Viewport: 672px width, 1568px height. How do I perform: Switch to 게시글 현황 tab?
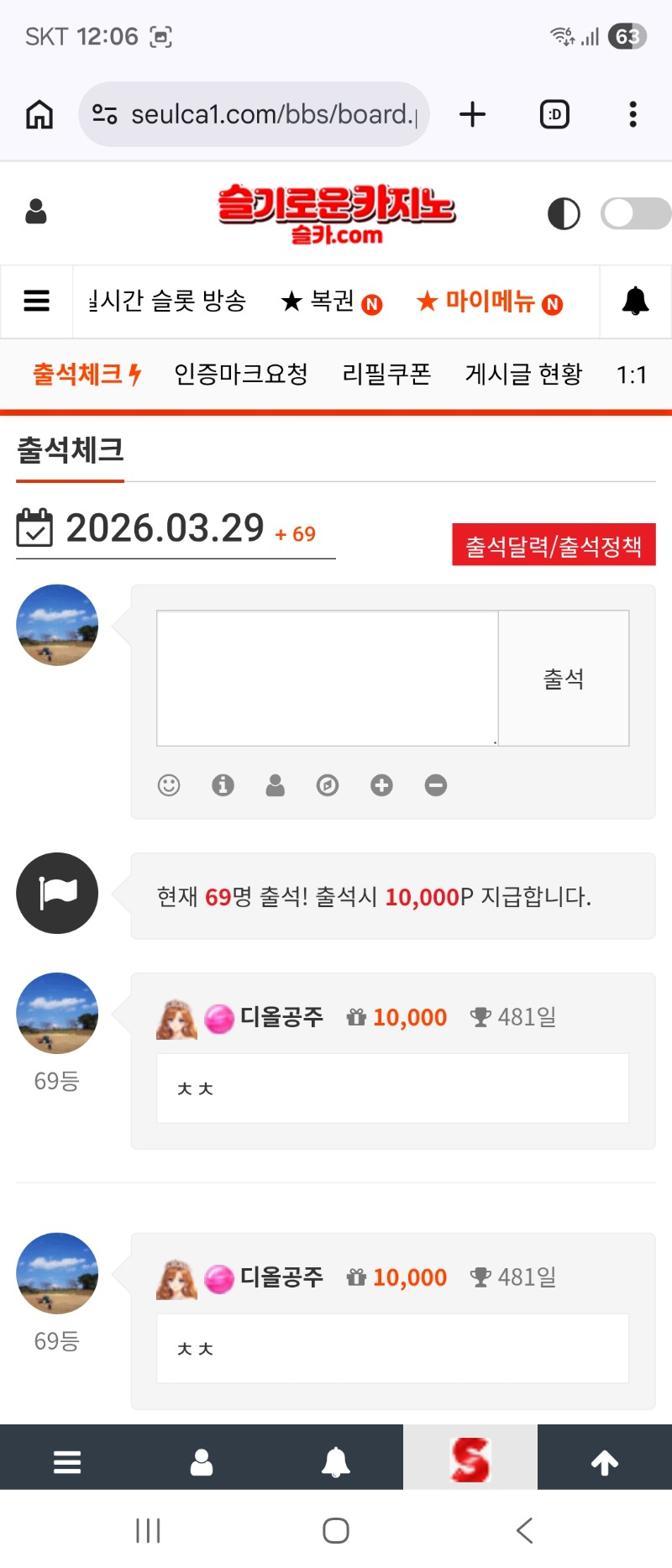523,374
